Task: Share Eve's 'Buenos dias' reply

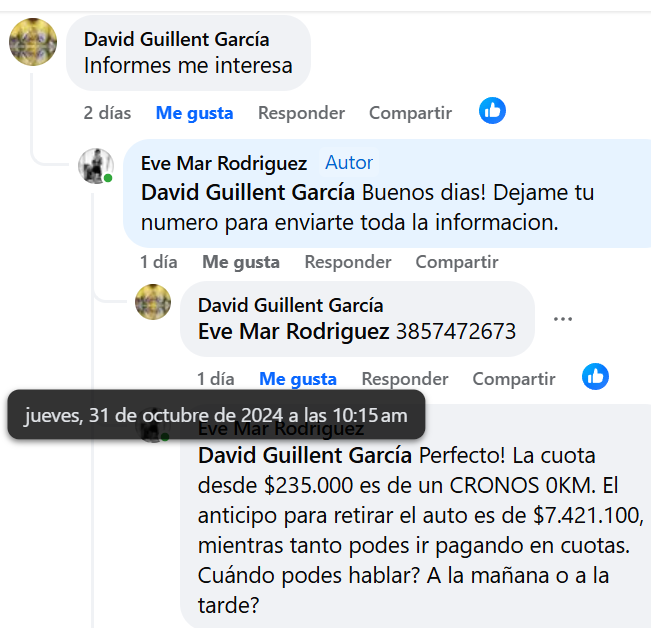Action: click(456, 262)
